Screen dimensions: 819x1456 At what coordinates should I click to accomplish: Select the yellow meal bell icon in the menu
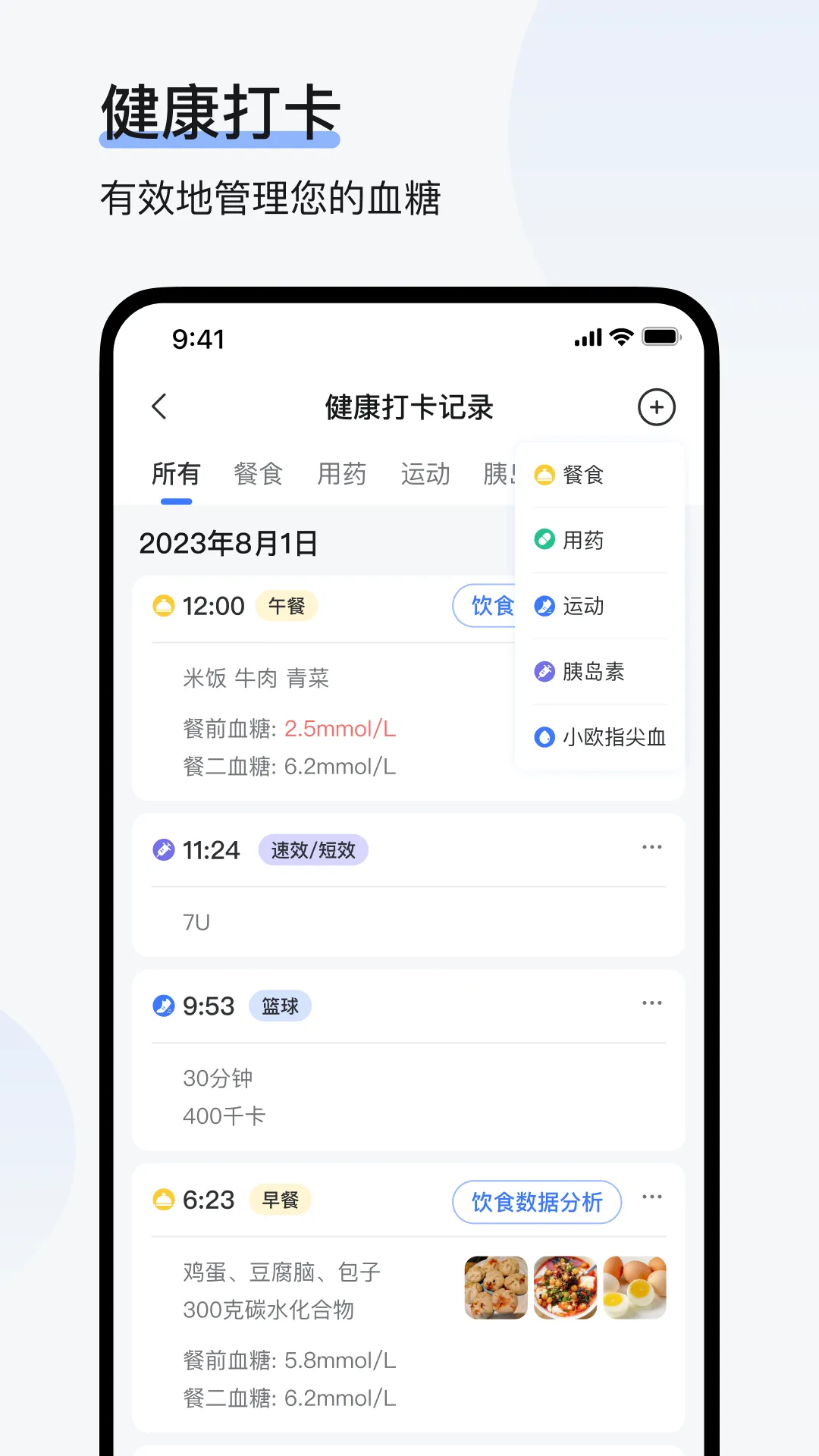(543, 475)
